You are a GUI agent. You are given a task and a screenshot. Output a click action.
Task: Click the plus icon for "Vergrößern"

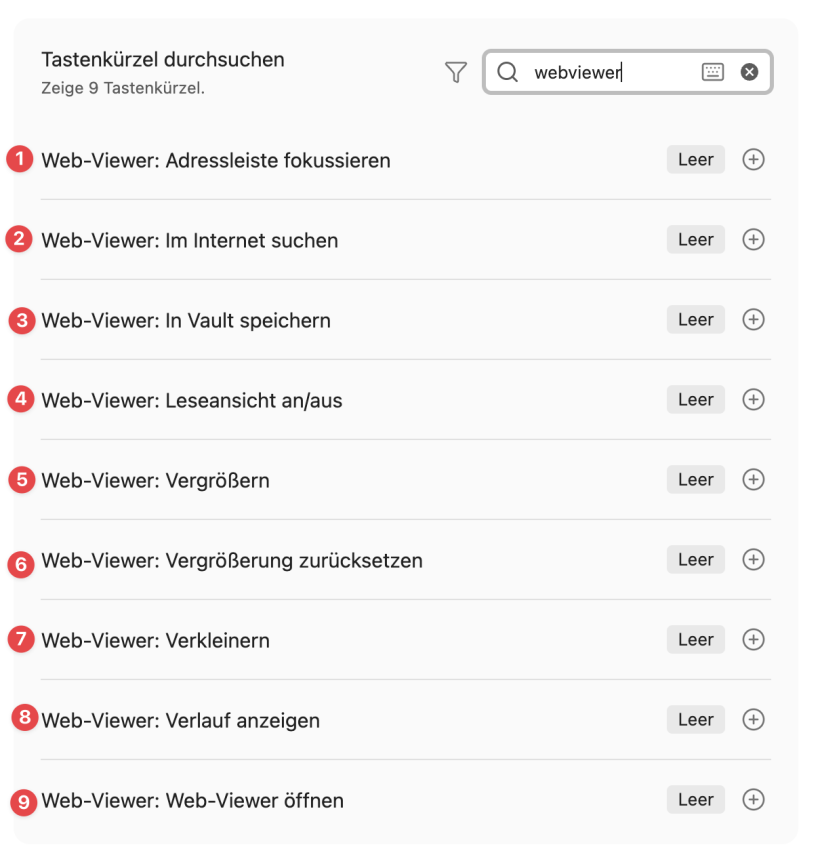click(753, 479)
